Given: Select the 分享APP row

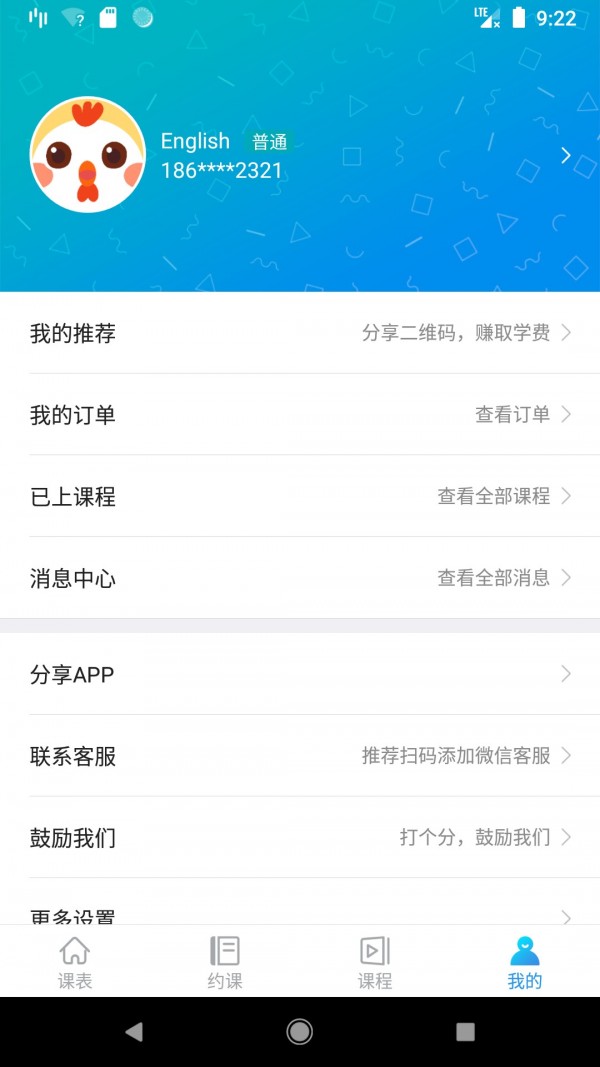Looking at the screenshot, I should (300, 675).
